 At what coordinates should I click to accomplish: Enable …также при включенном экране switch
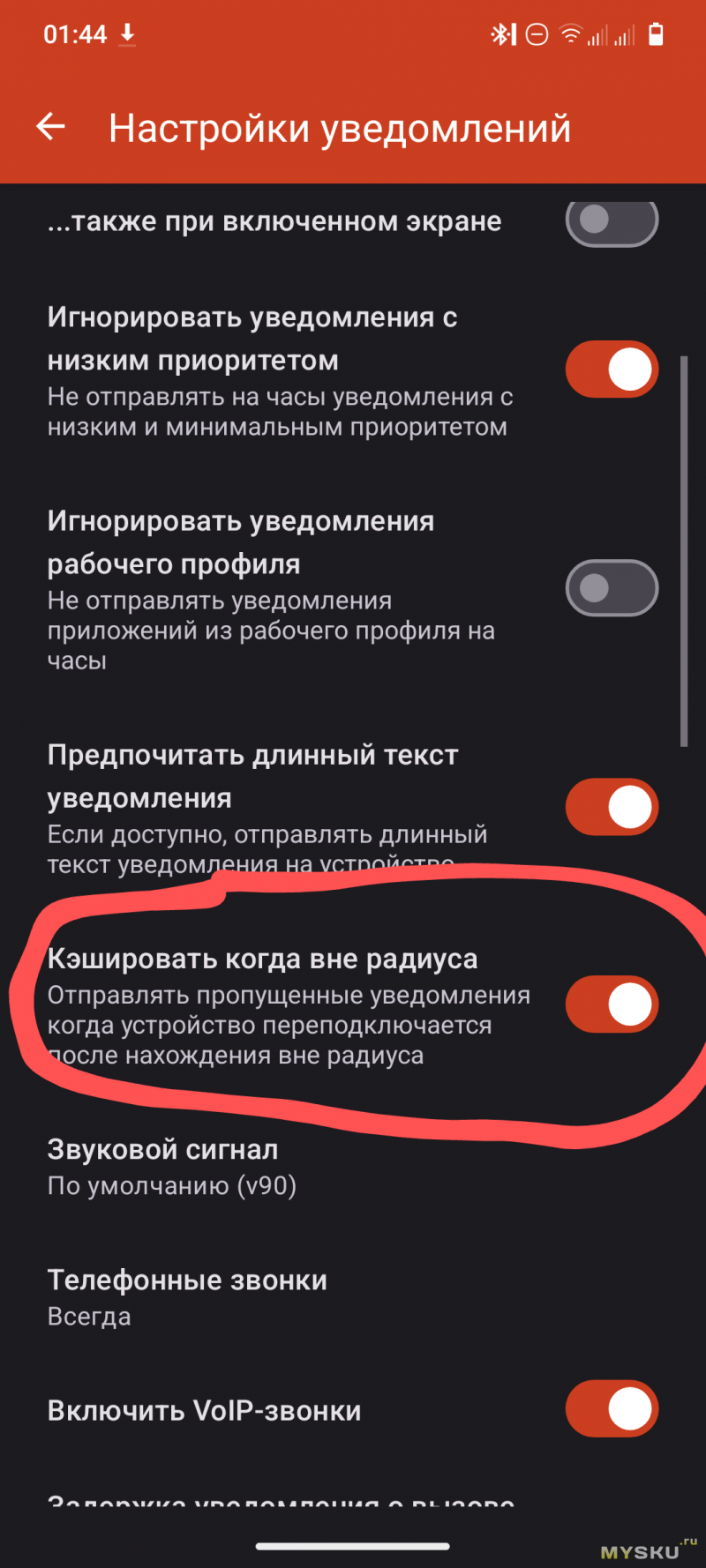pos(612,220)
